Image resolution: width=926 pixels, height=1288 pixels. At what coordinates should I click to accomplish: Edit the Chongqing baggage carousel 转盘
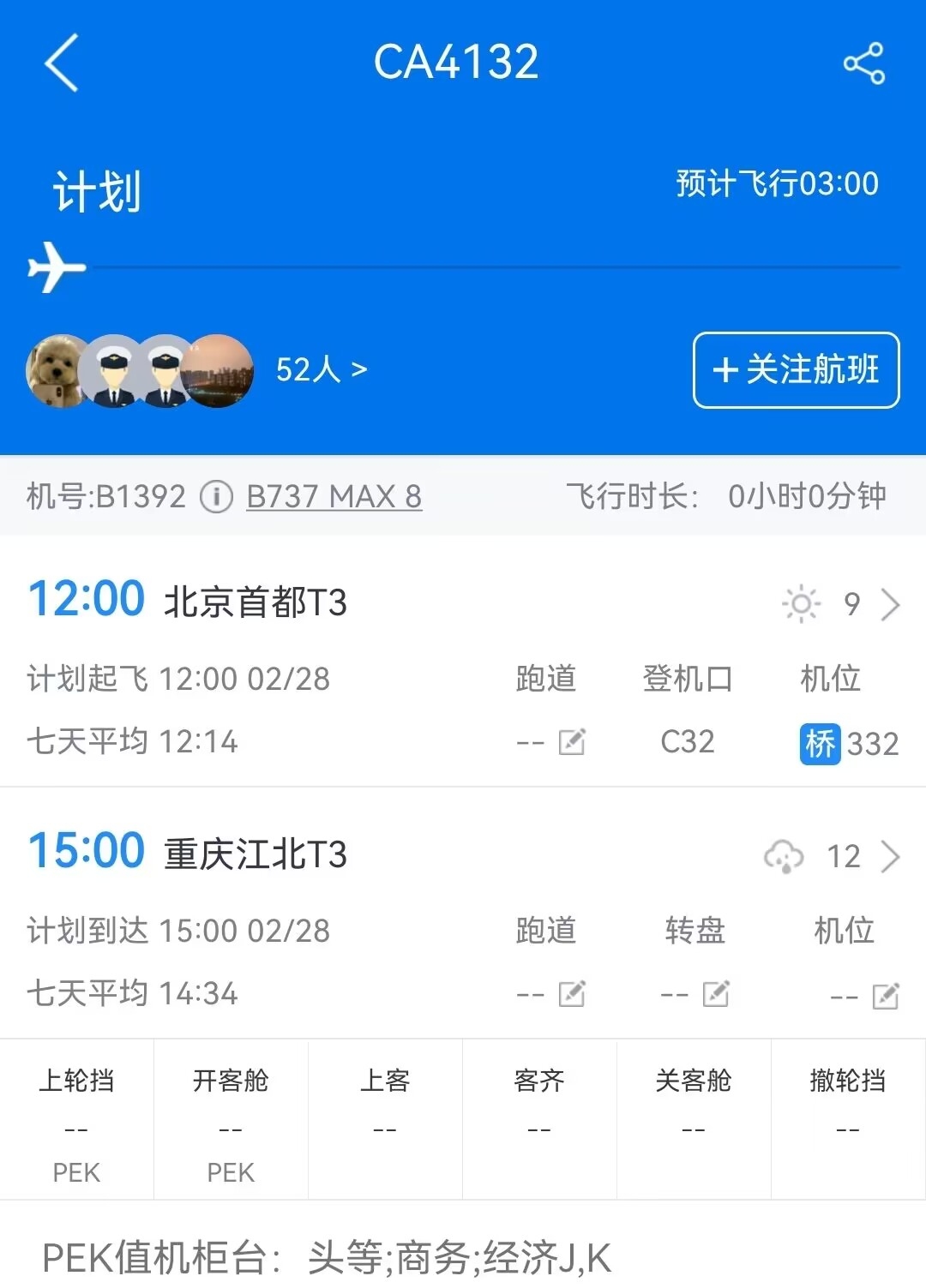715,994
